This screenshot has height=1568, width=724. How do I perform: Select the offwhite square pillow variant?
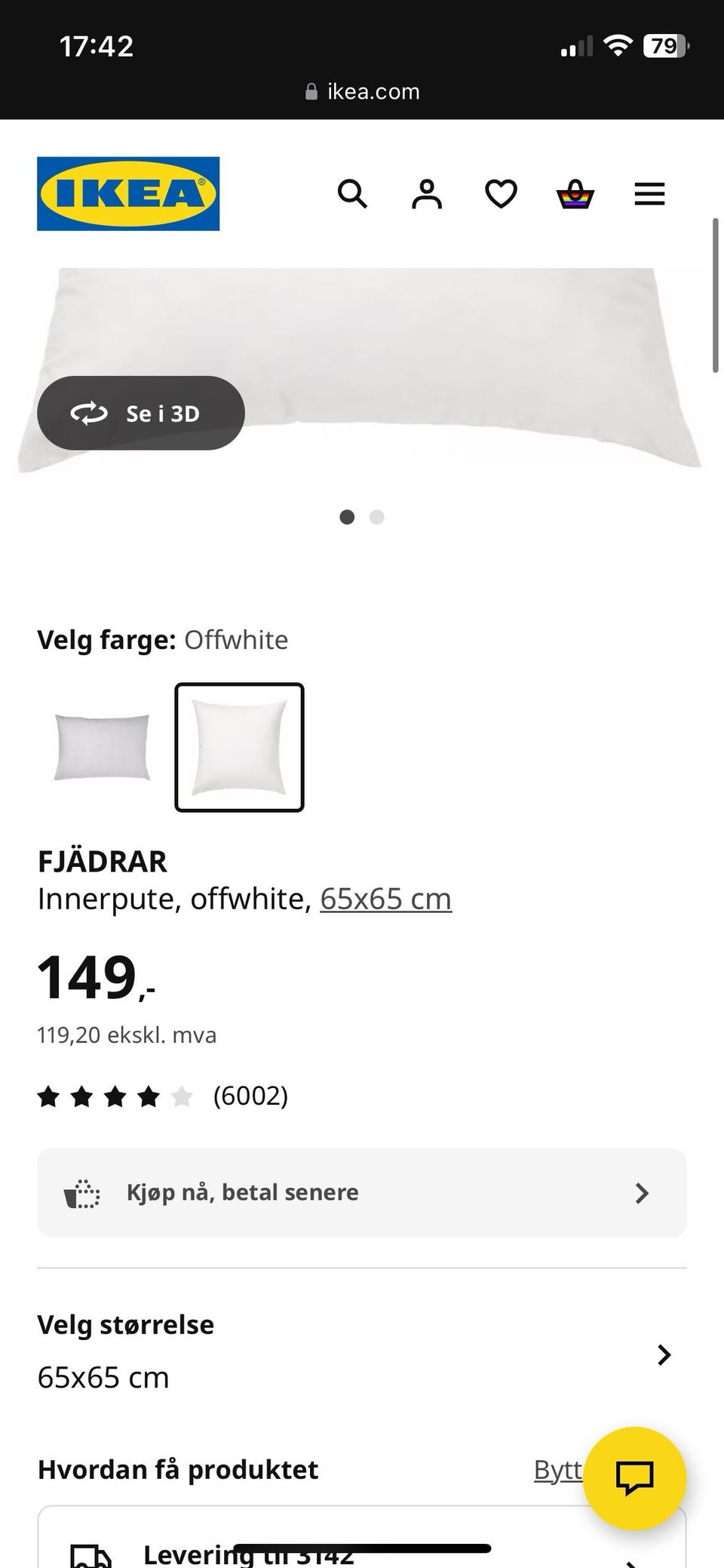click(239, 748)
